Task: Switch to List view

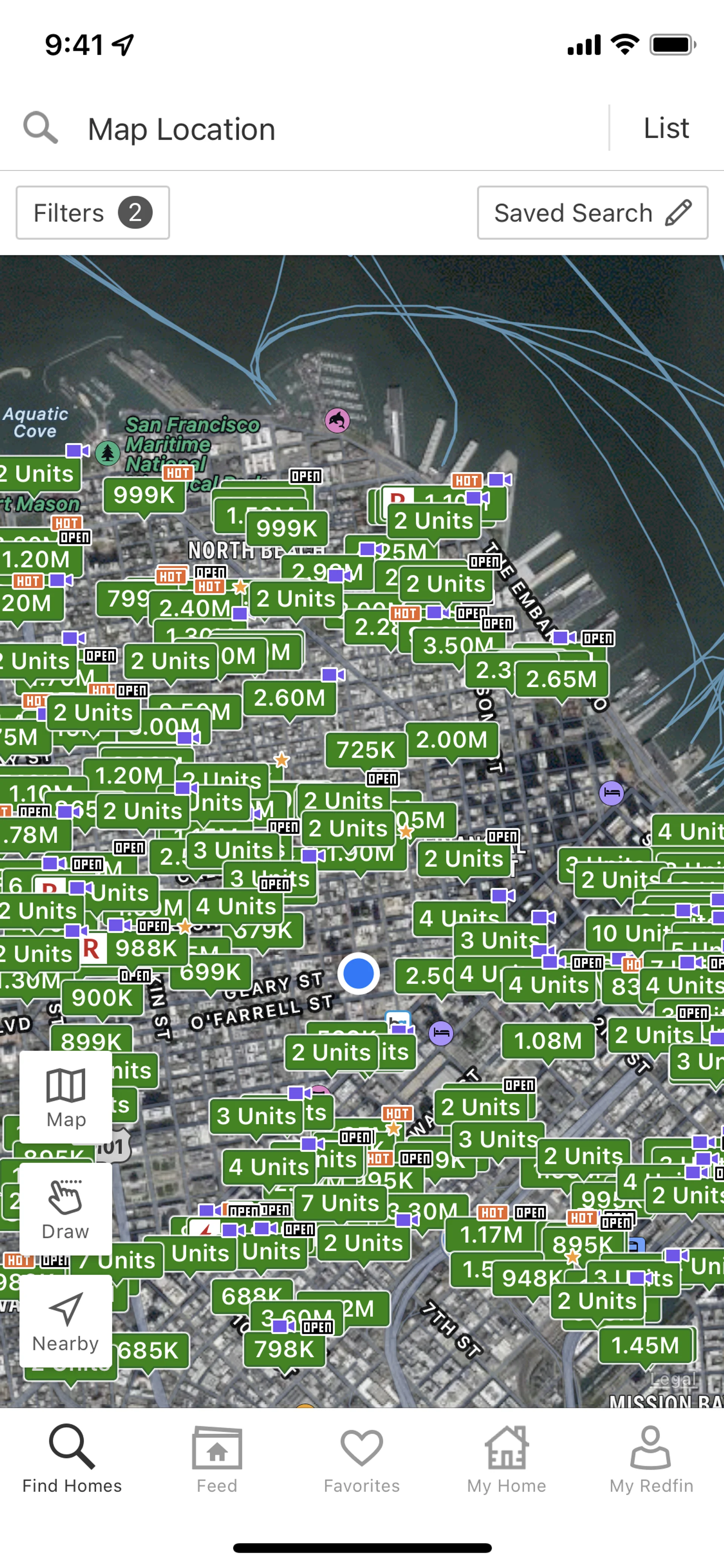Action: (x=666, y=128)
